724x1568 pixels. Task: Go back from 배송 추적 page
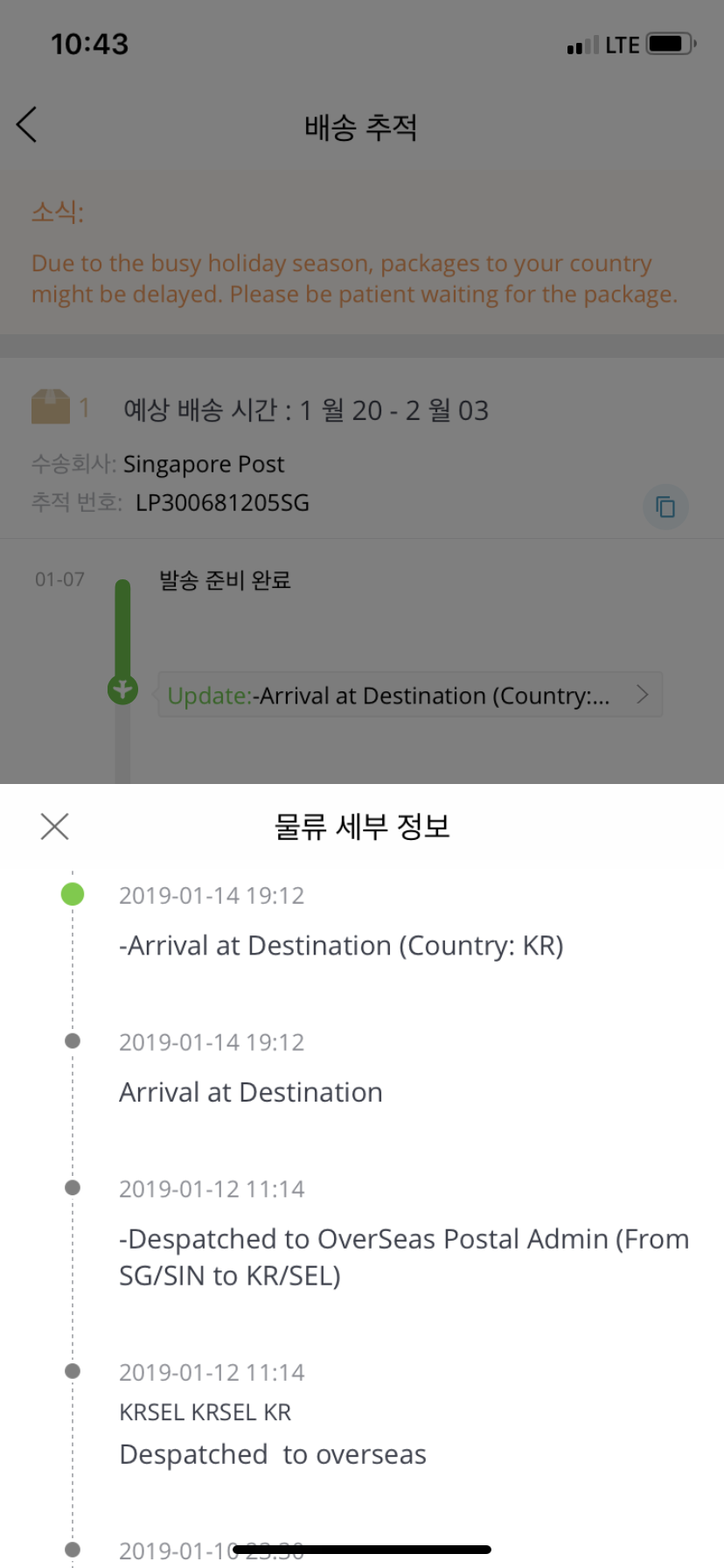pyautogui.click(x=27, y=125)
